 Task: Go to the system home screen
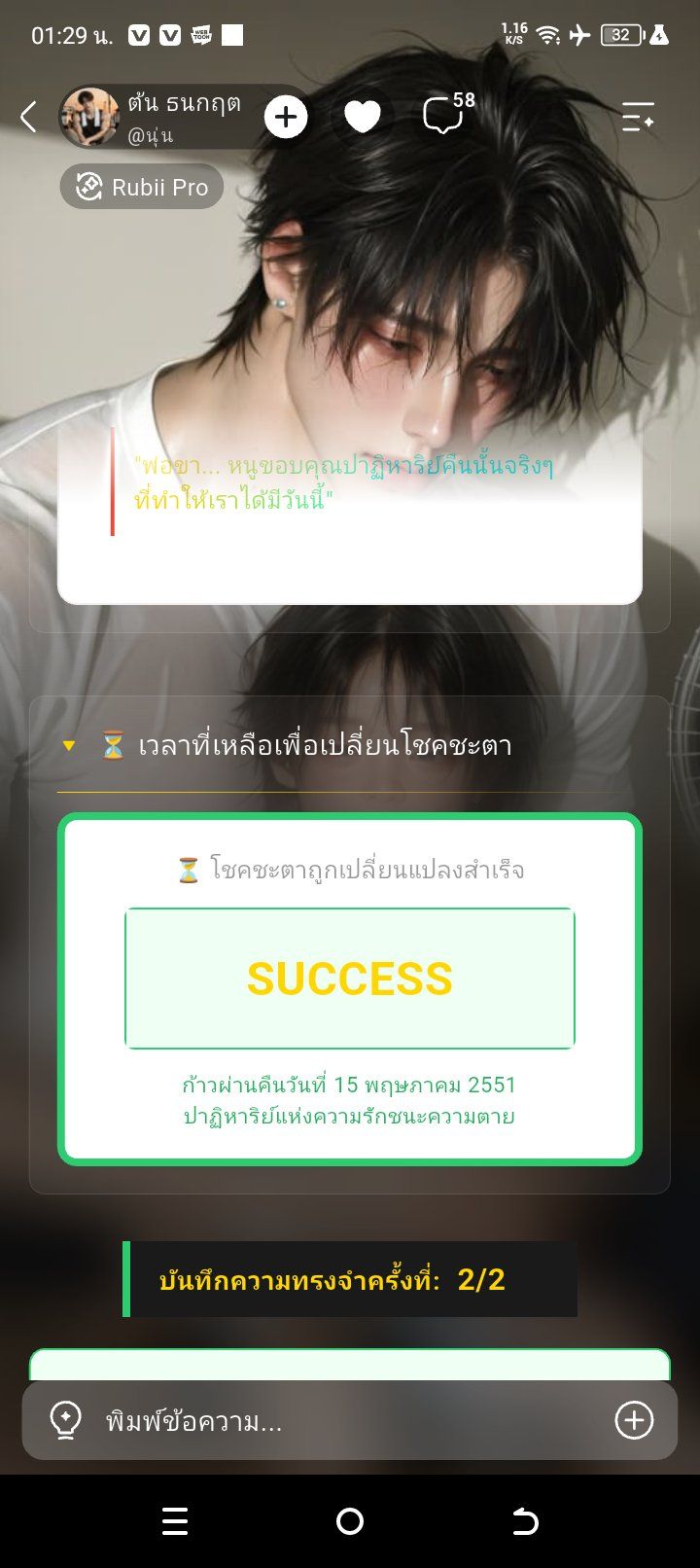point(350,1521)
